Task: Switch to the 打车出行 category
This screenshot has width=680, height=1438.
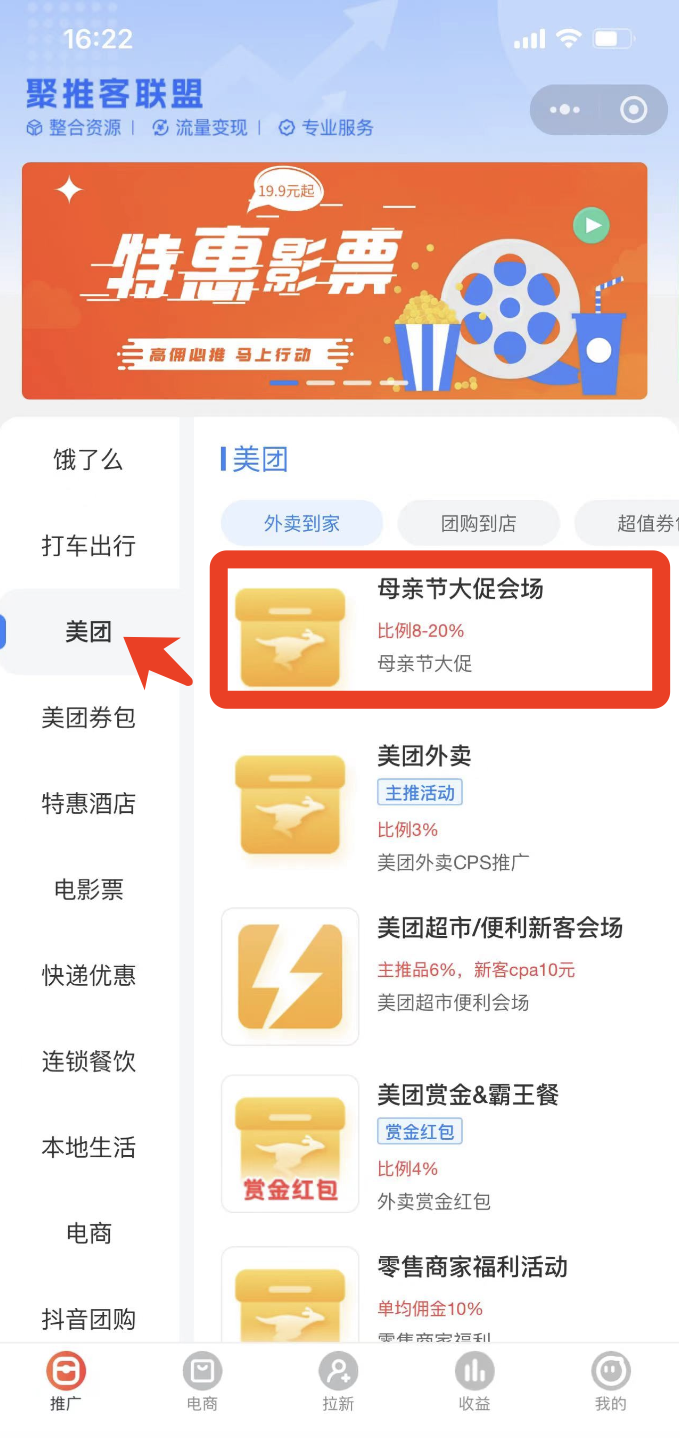Action: tap(88, 546)
